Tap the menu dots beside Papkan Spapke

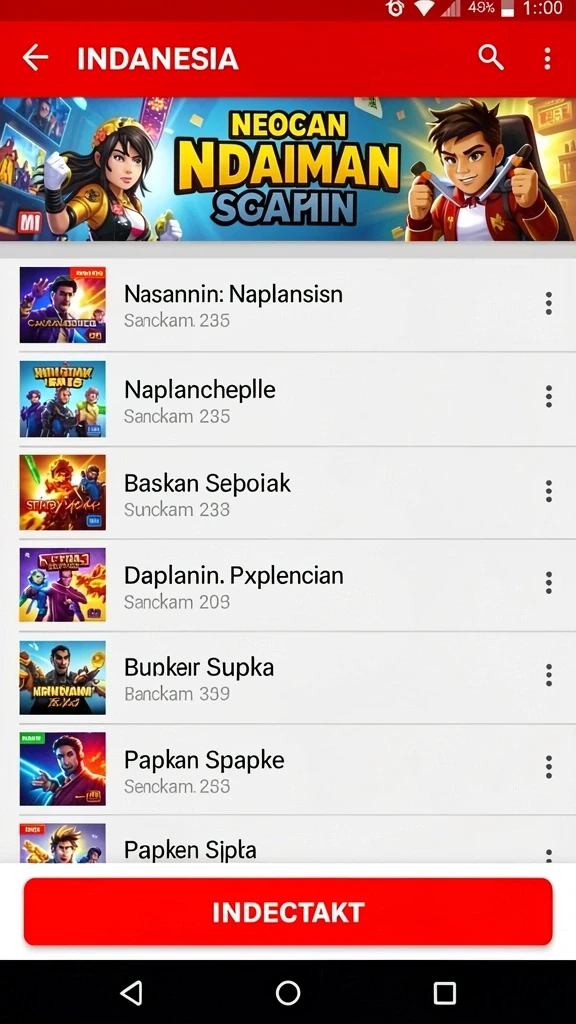pos(549,767)
